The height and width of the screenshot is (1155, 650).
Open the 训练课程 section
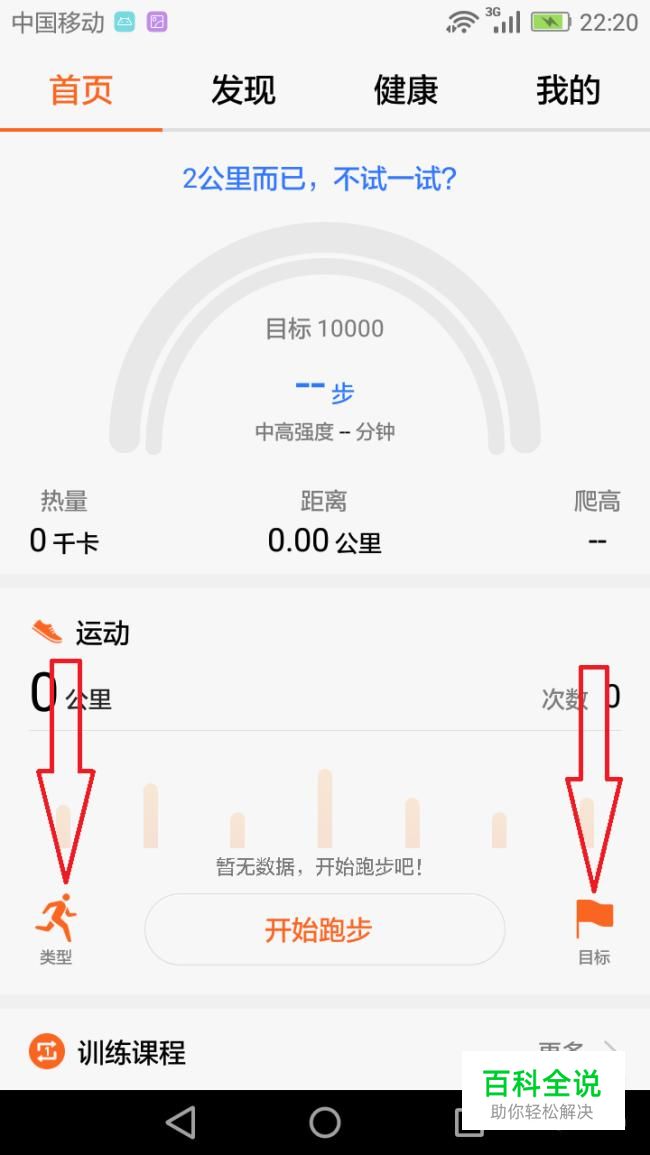click(130, 1052)
